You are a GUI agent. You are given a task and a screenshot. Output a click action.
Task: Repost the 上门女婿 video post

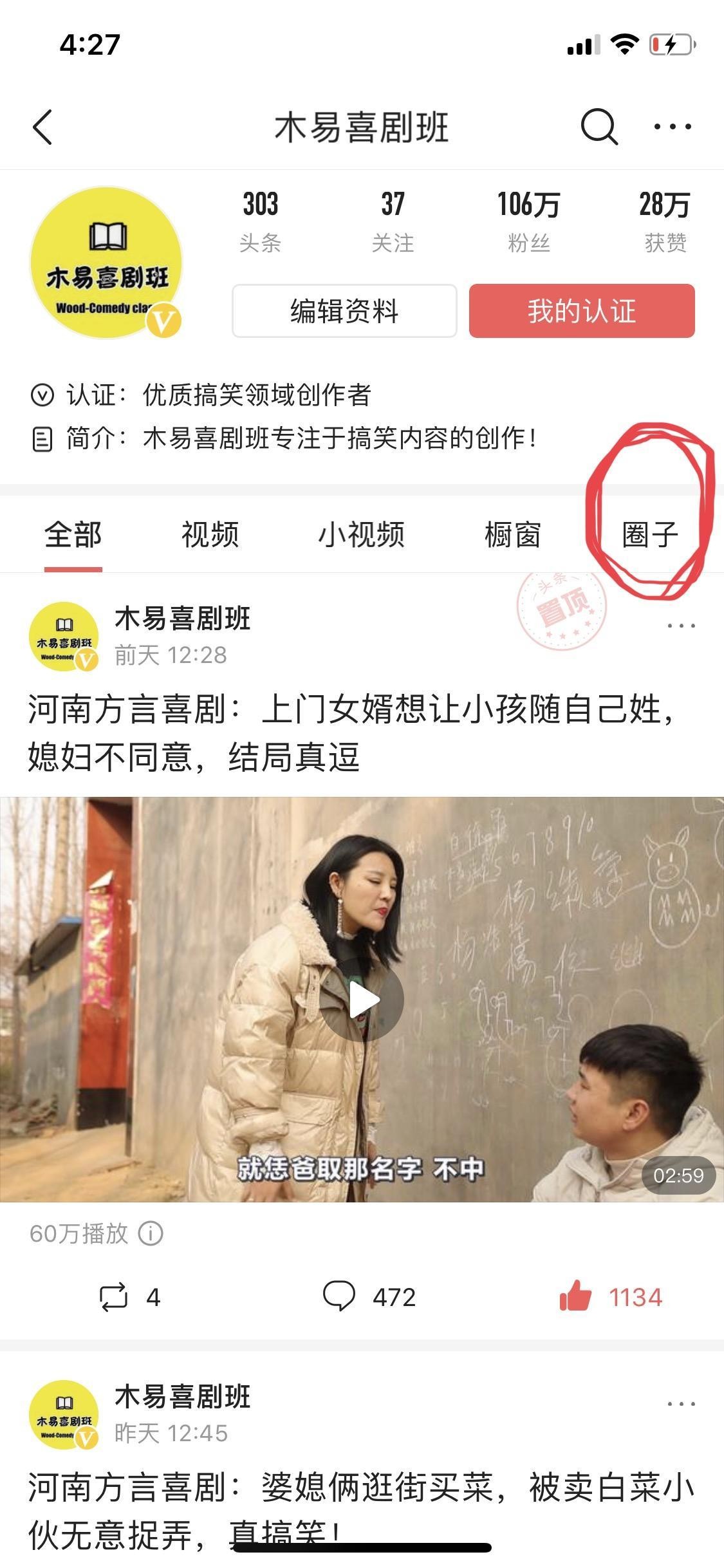(129, 1297)
